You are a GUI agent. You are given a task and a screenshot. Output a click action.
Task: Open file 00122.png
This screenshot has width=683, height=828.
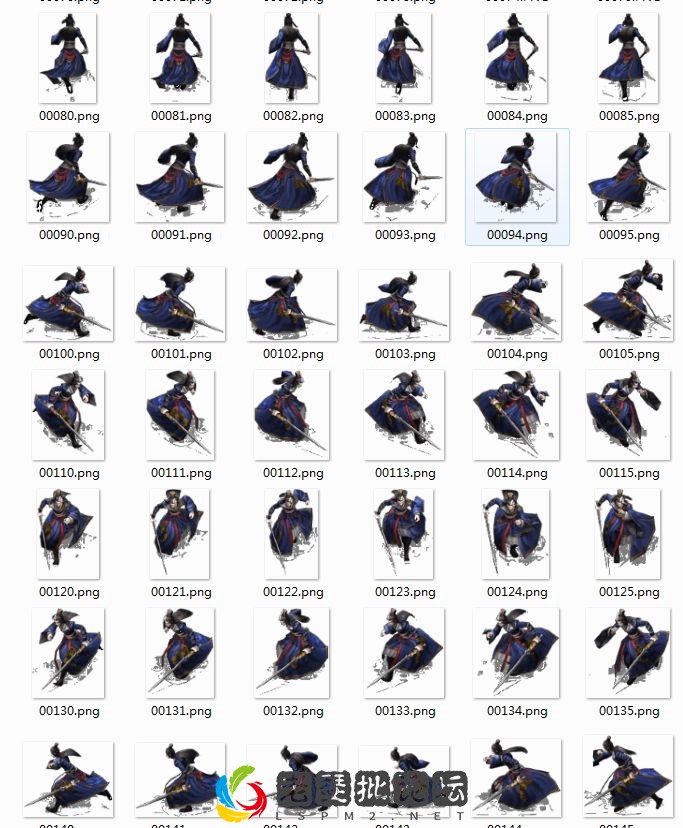(x=292, y=534)
